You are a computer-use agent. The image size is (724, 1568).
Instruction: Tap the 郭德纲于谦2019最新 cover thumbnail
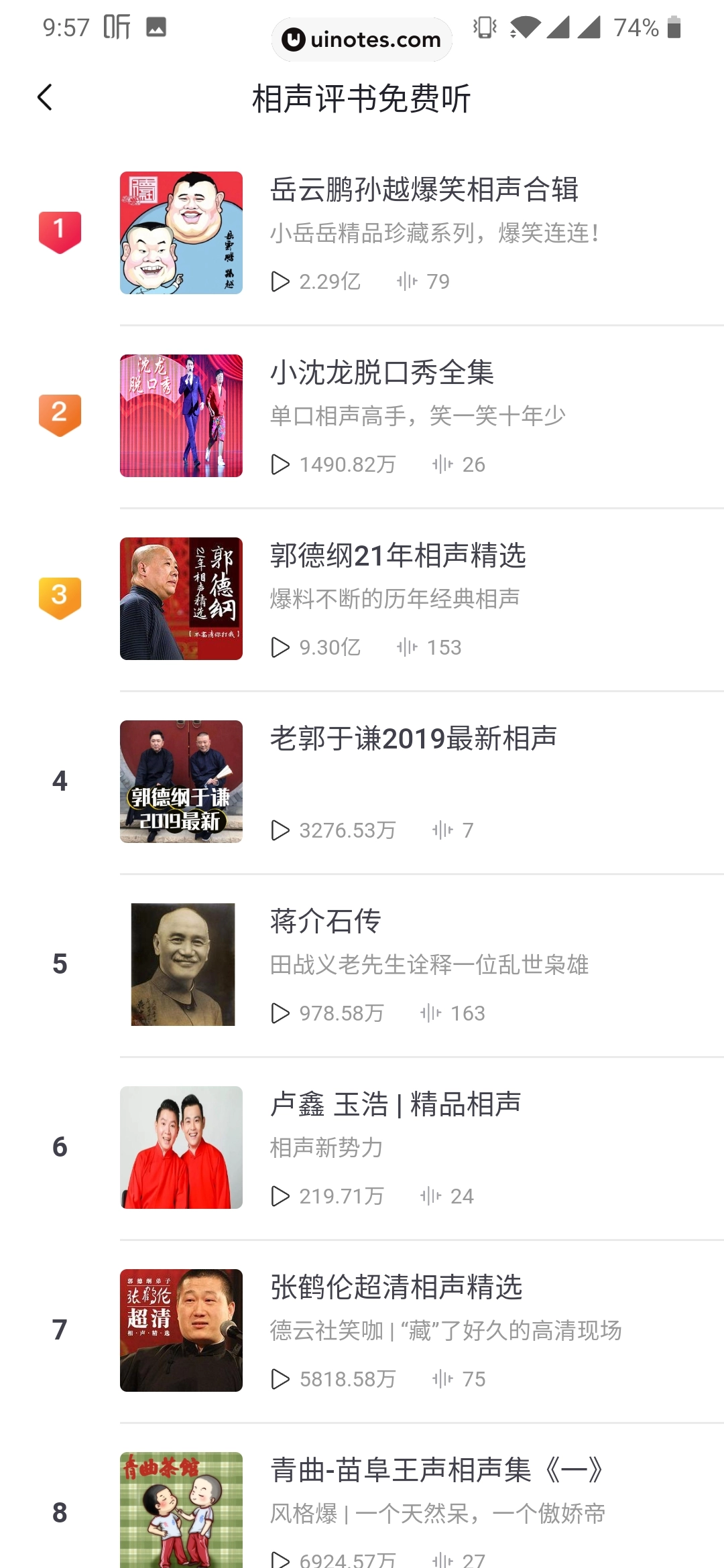[x=181, y=781]
